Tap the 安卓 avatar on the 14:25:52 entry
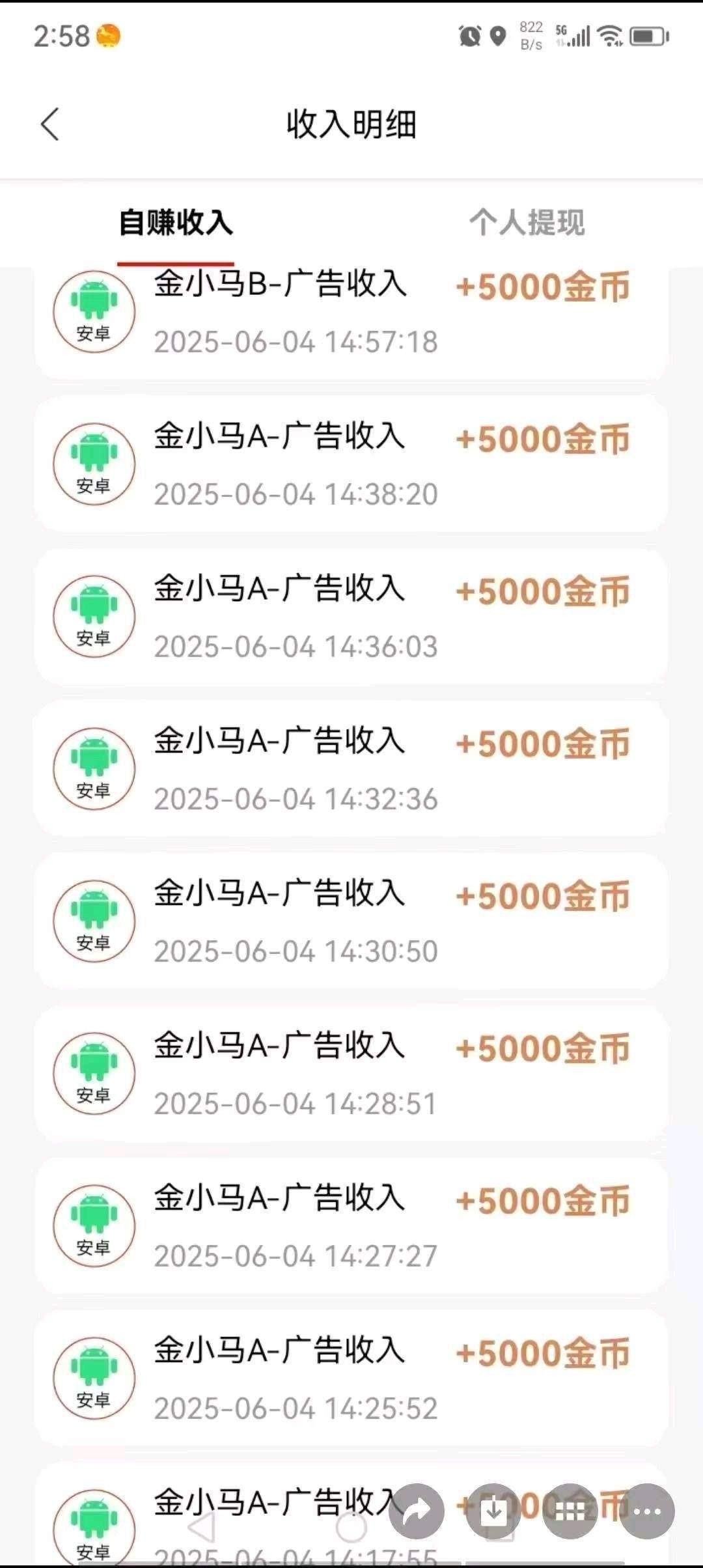The width and height of the screenshot is (703, 1568). 93,1377
